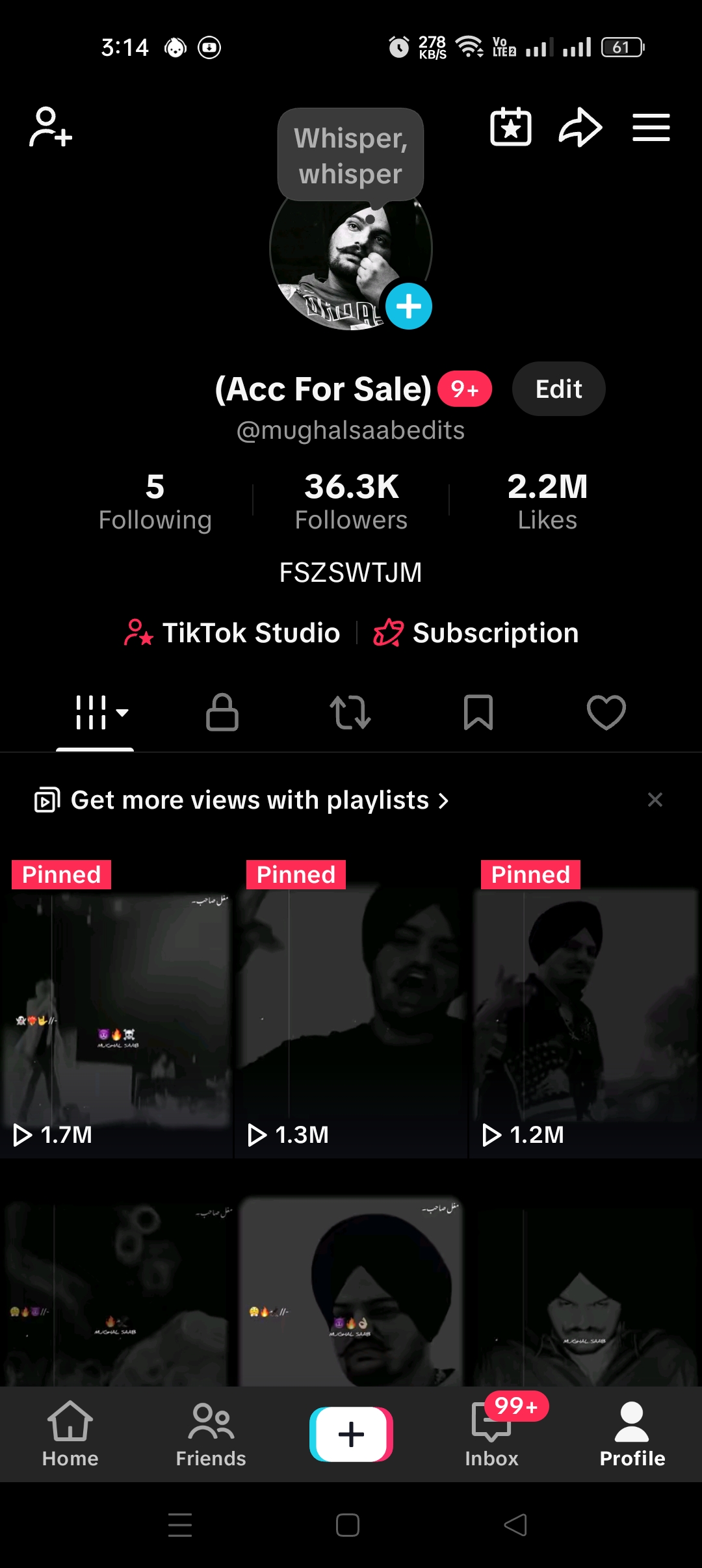This screenshot has width=702, height=1568.
Task: Switch to the bookmarked favorites tab
Action: click(x=478, y=712)
